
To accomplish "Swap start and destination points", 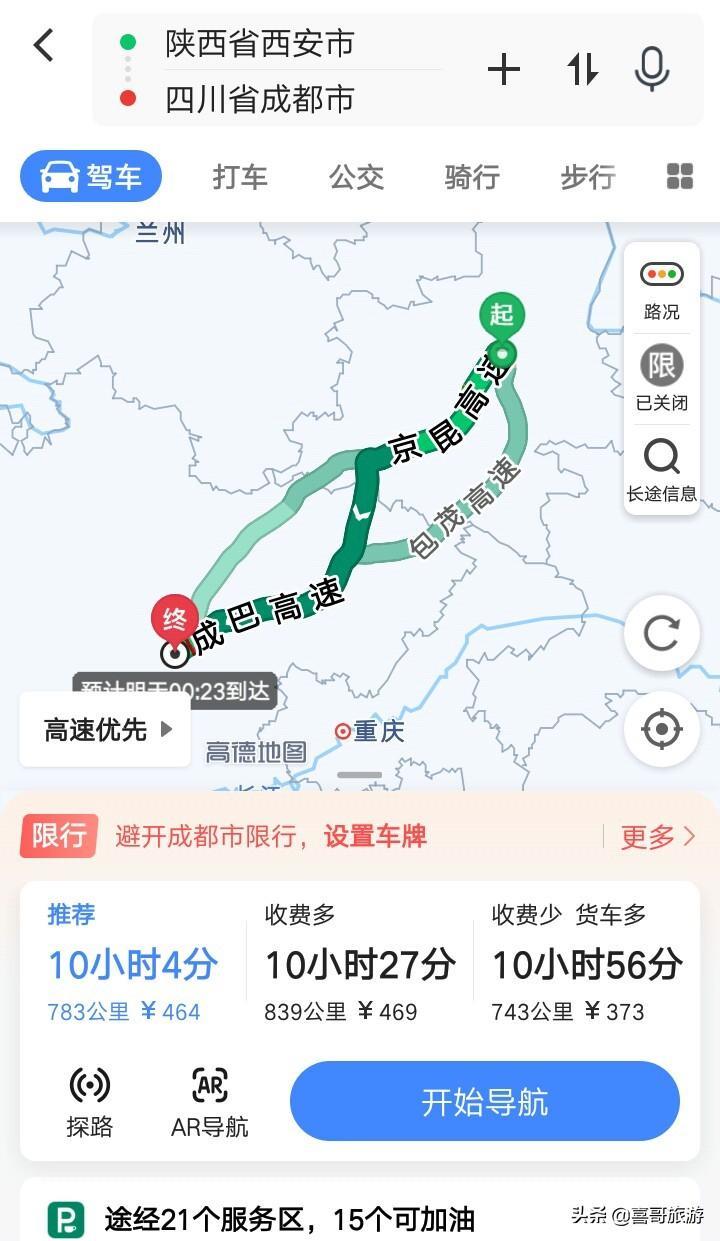I will point(582,69).
